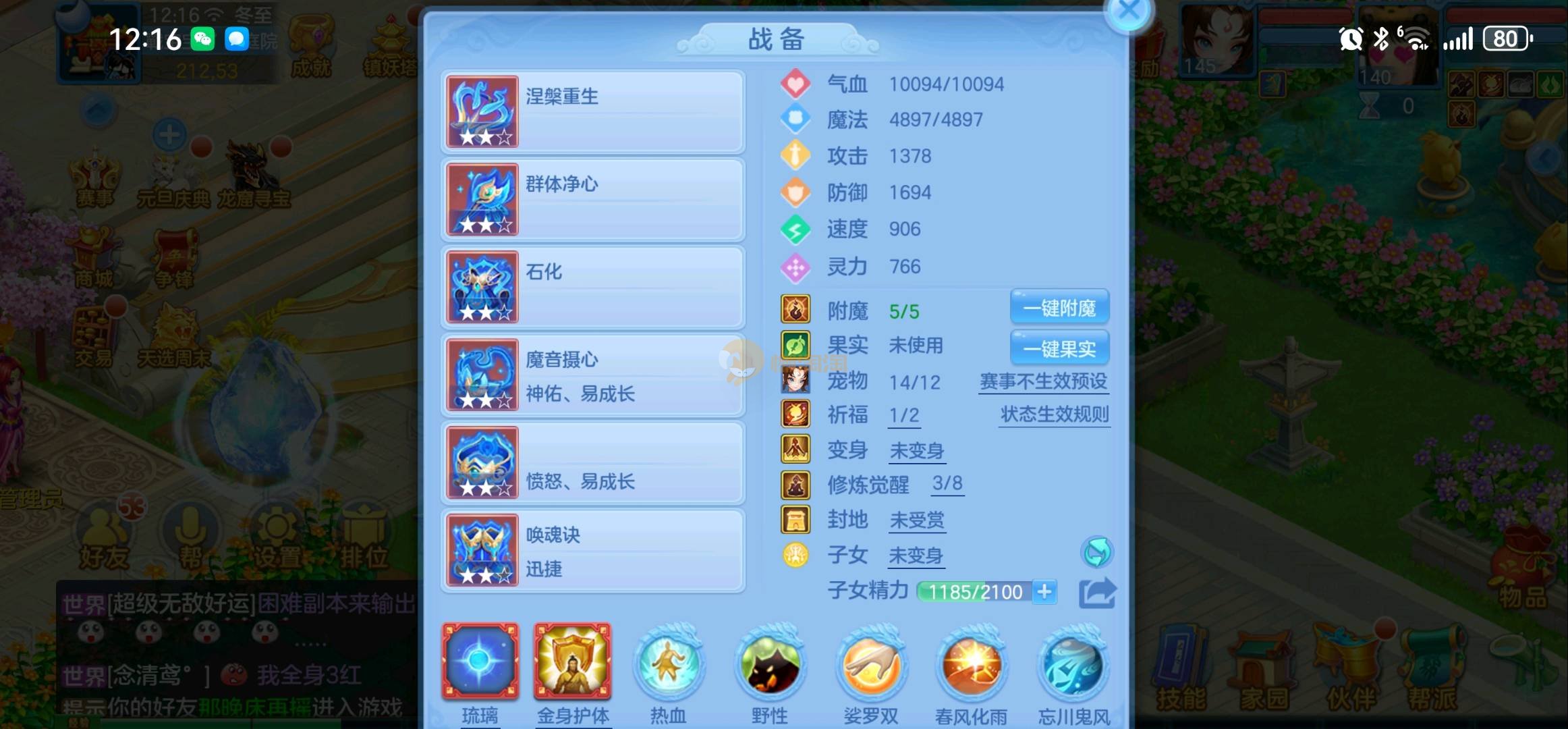Screen dimensions: 1568x729
Task: Select the 春风化雨 skill icon
Action: click(x=972, y=665)
